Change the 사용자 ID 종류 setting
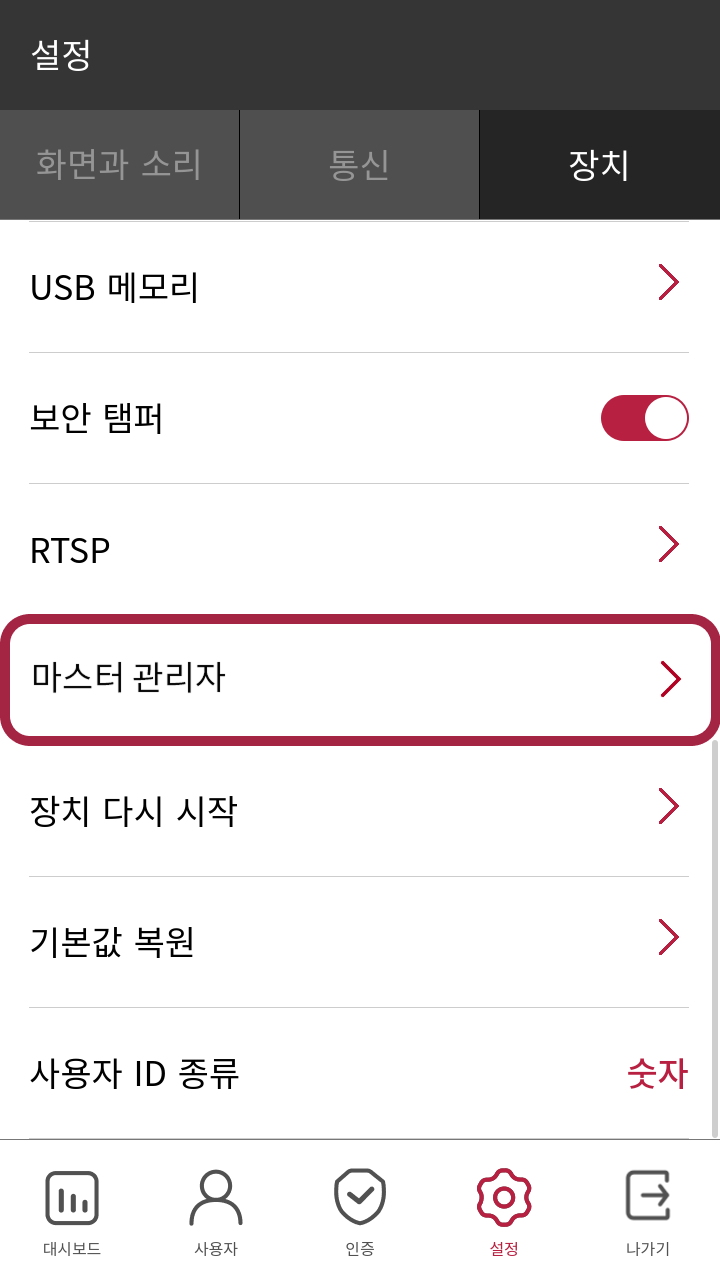The image size is (720, 1280). click(x=359, y=1074)
